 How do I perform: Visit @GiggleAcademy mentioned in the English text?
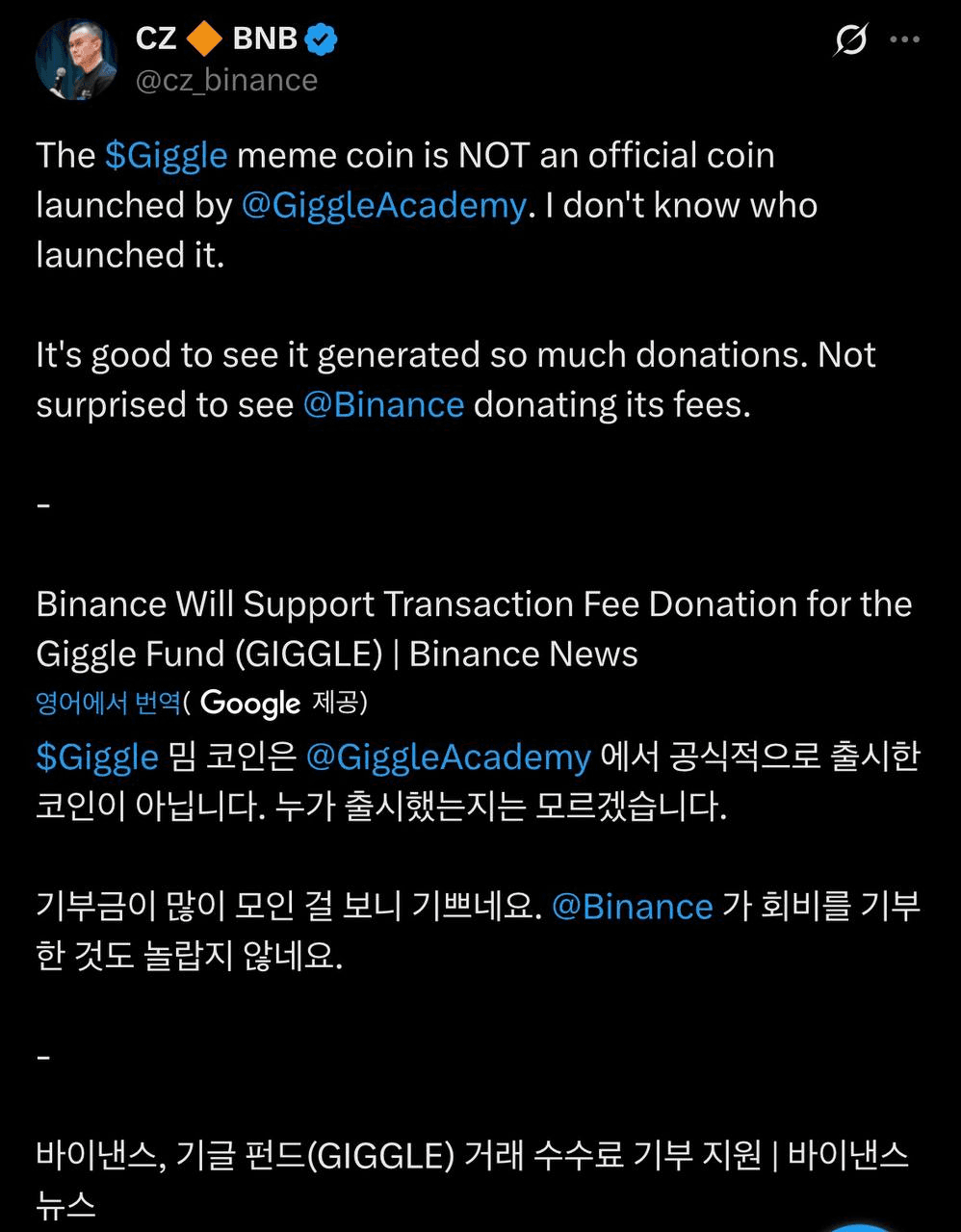point(383,205)
